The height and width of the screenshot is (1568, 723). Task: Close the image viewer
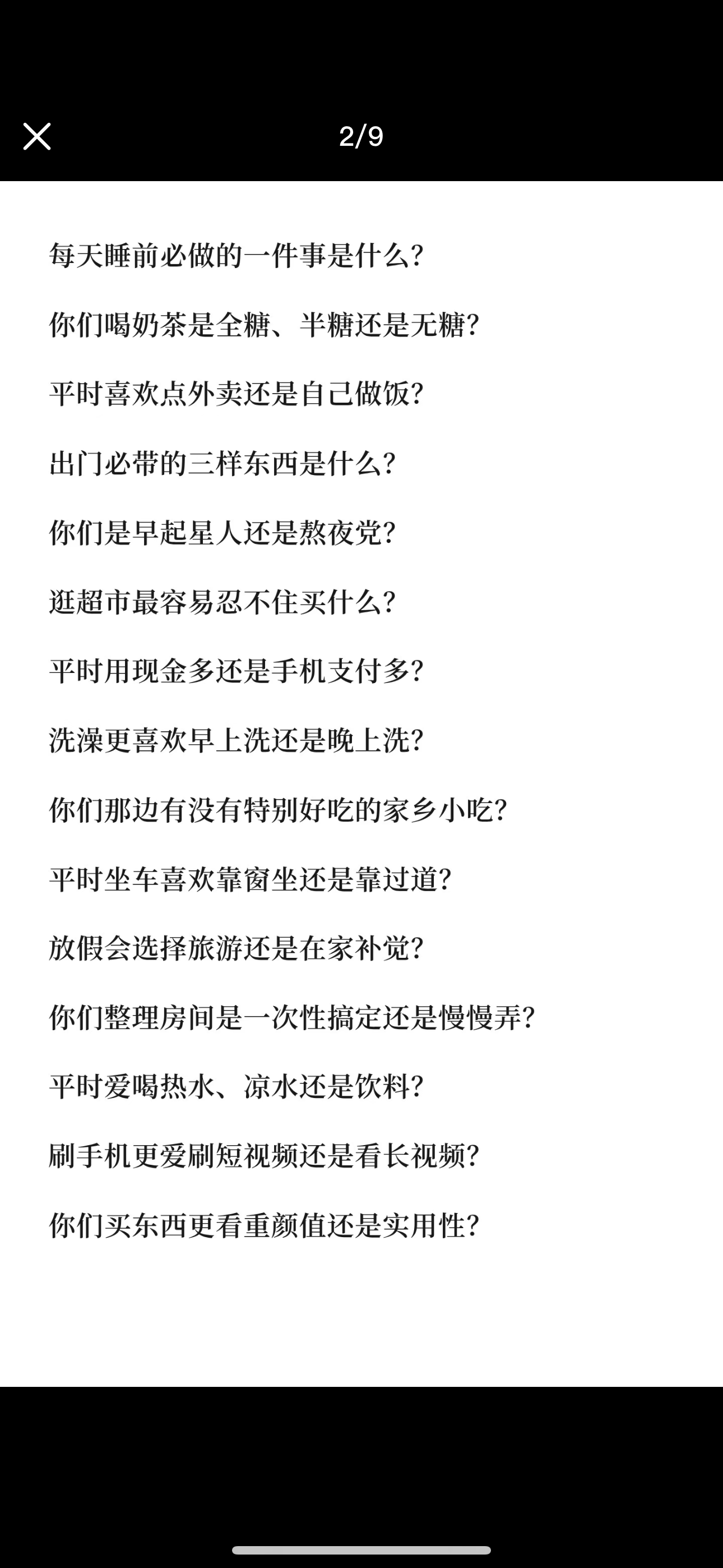click(36, 136)
